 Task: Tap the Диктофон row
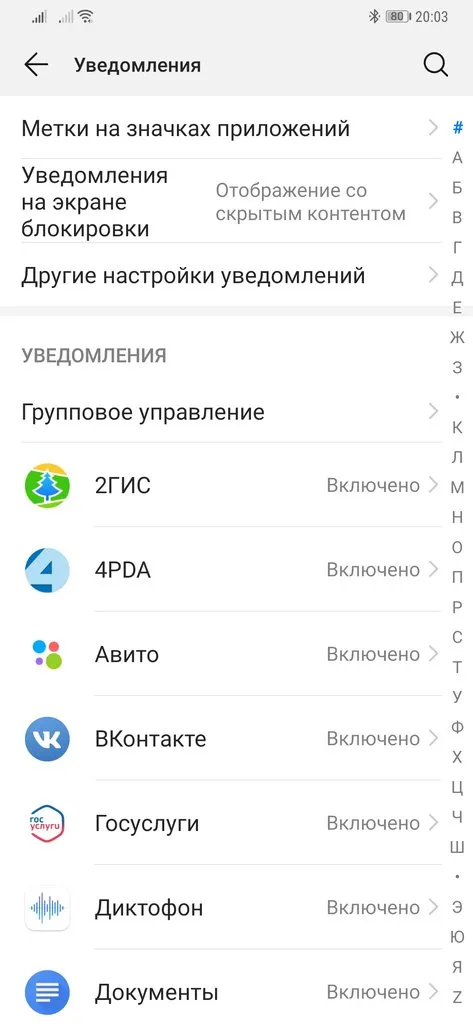click(230, 907)
